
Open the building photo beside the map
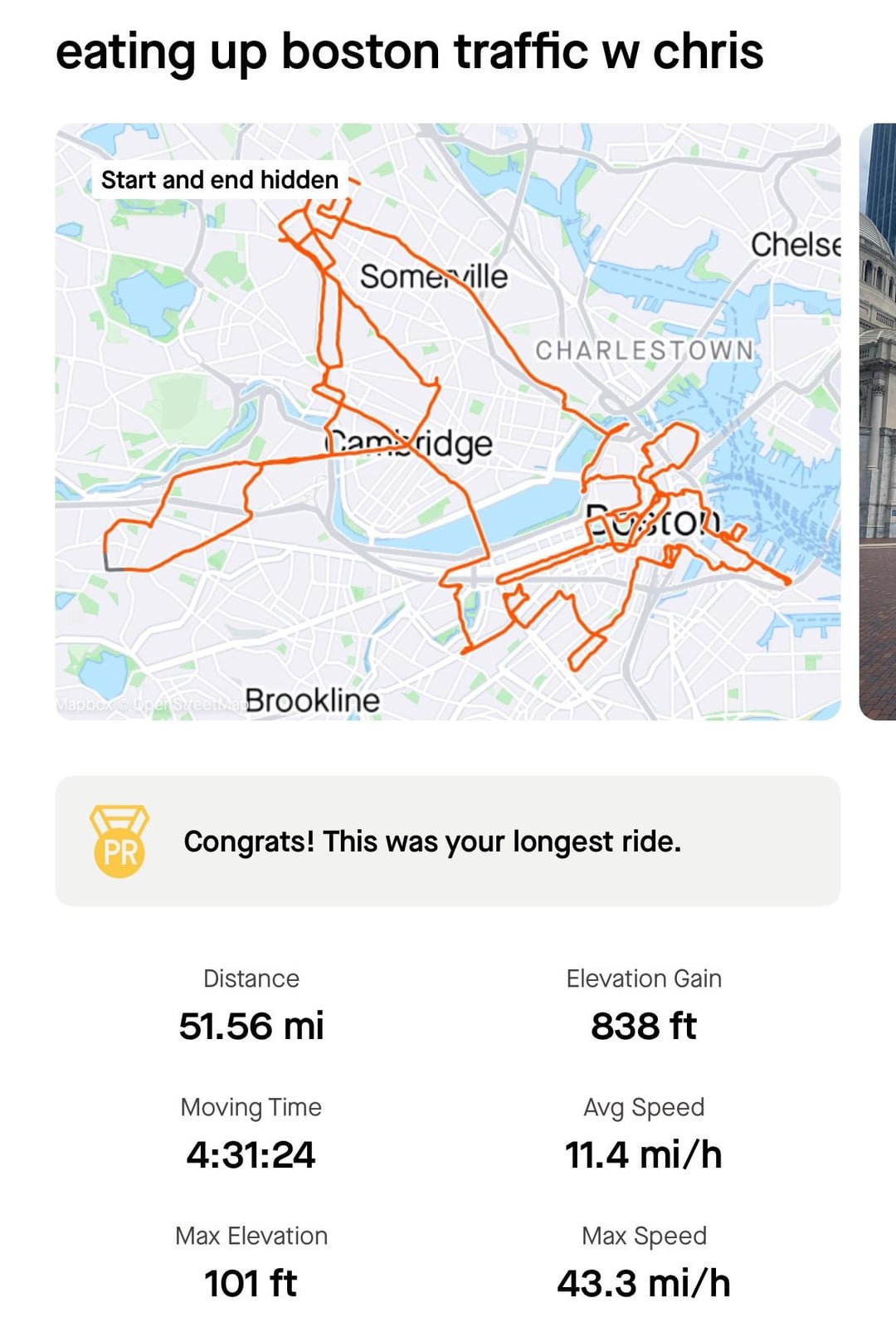click(878, 422)
